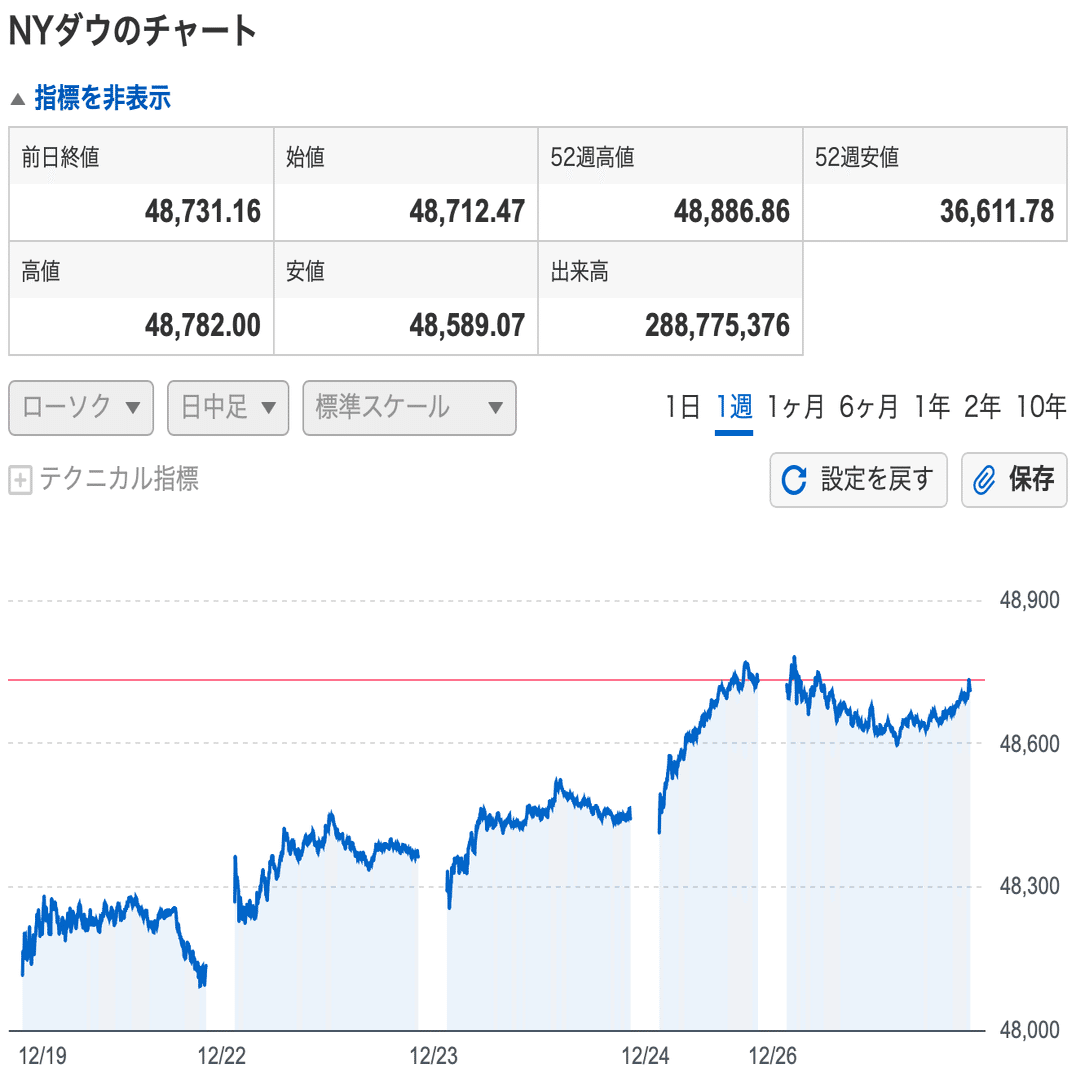
Task: Show the 6ヶ月 chart range
Action: click(x=869, y=407)
